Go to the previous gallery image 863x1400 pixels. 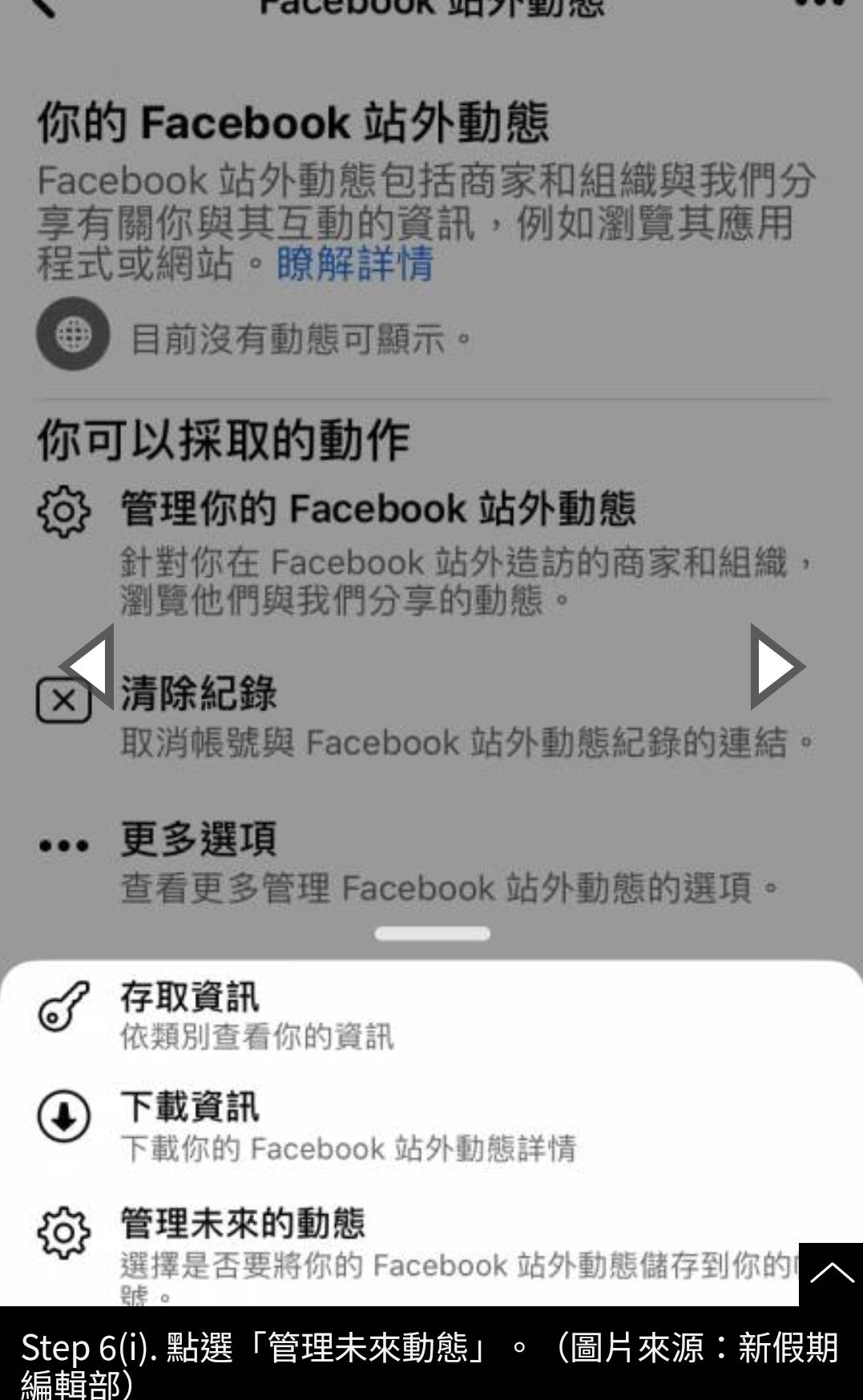[x=87, y=666]
